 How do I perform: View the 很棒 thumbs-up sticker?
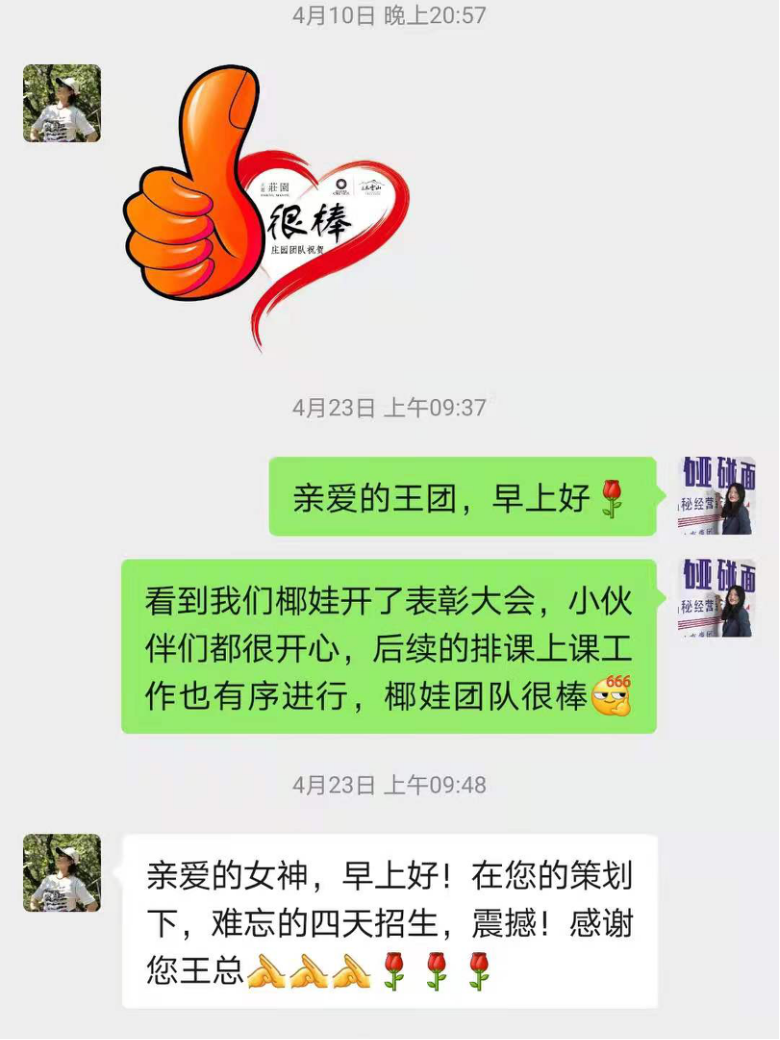[x=265, y=205]
